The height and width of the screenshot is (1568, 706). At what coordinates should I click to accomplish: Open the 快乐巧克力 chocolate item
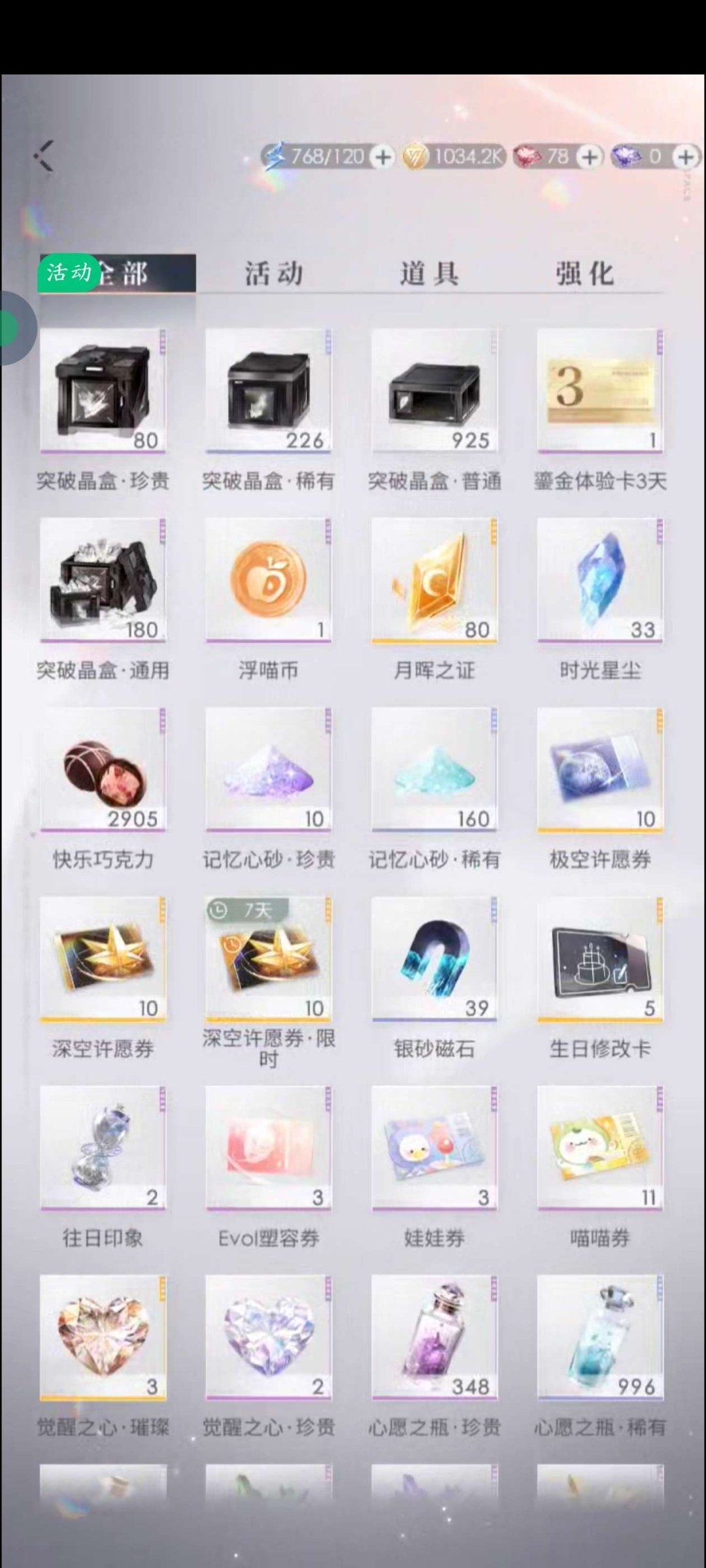pyautogui.click(x=103, y=771)
